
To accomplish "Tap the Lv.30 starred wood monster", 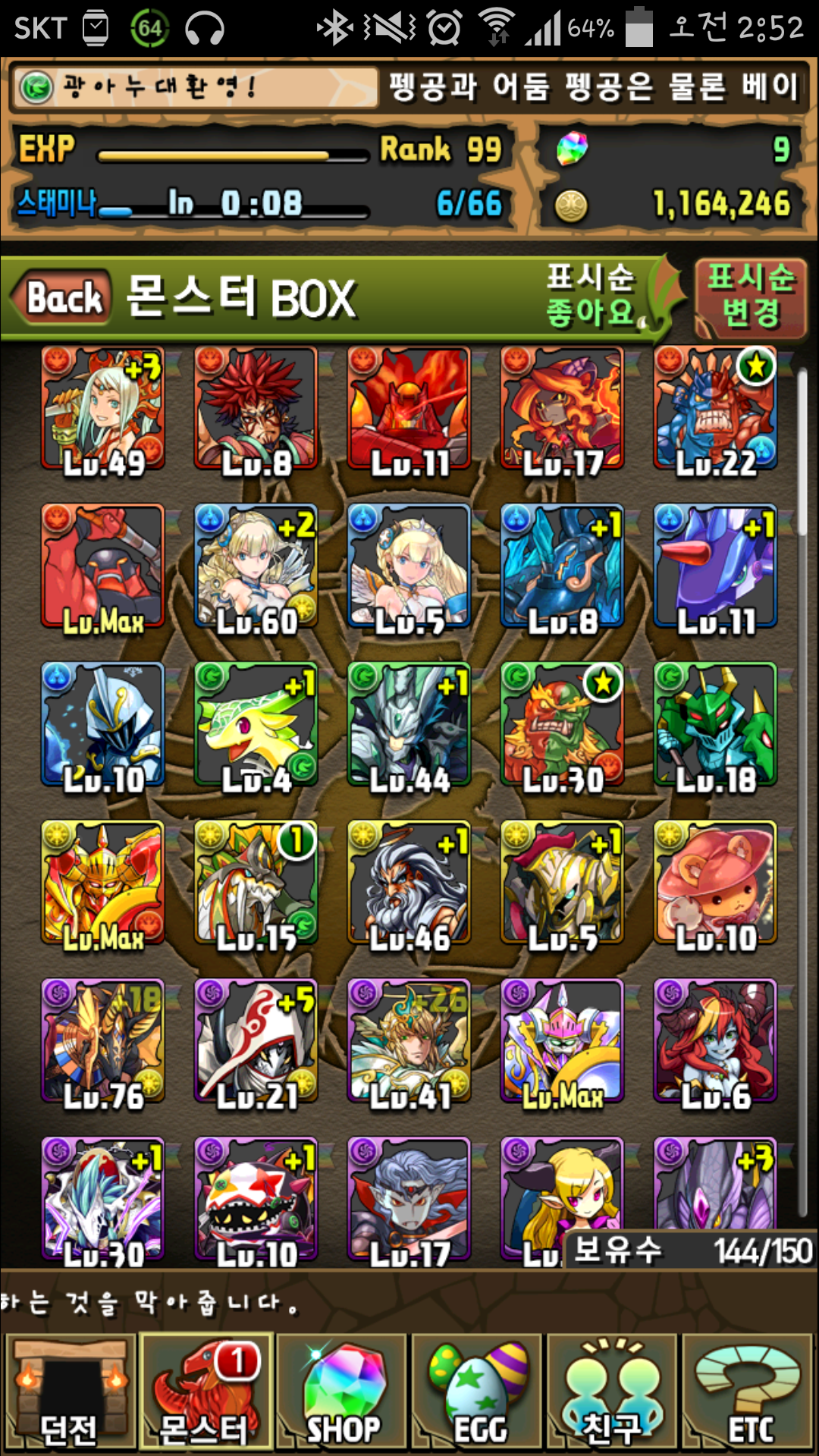I will click(x=563, y=726).
